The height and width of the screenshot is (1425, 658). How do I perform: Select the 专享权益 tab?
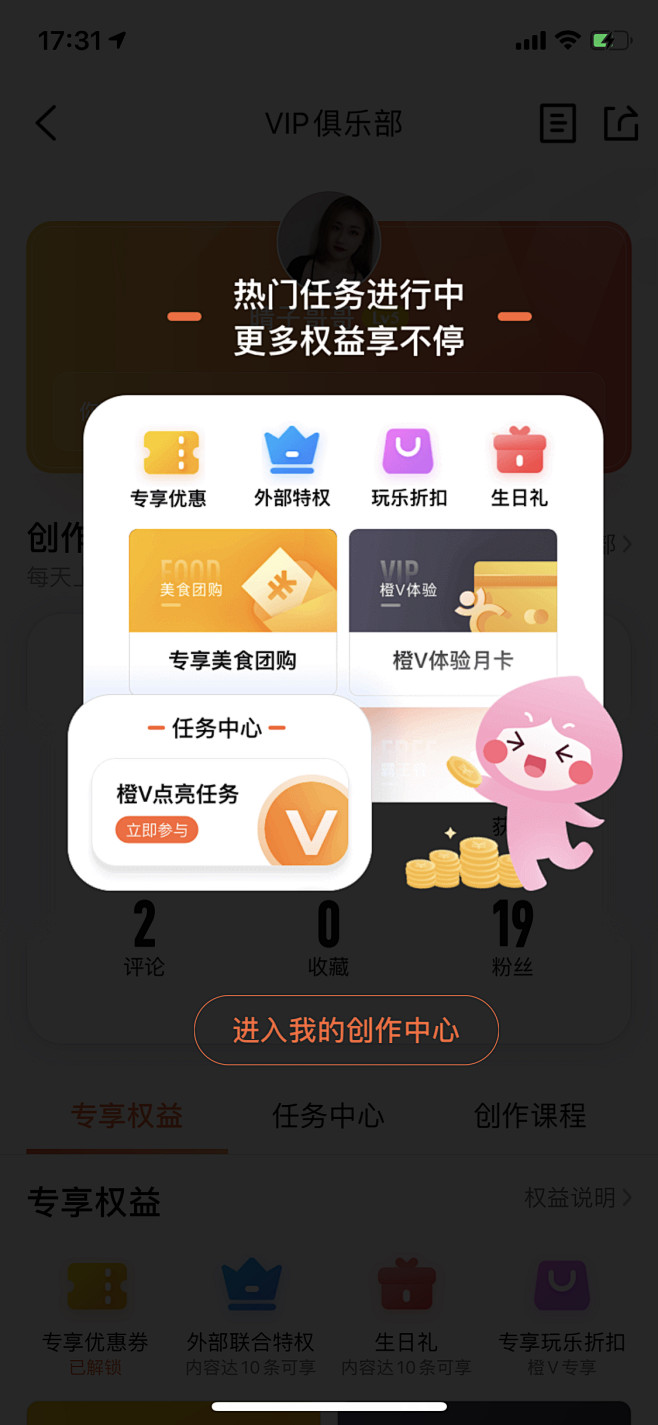pos(127,1116)
